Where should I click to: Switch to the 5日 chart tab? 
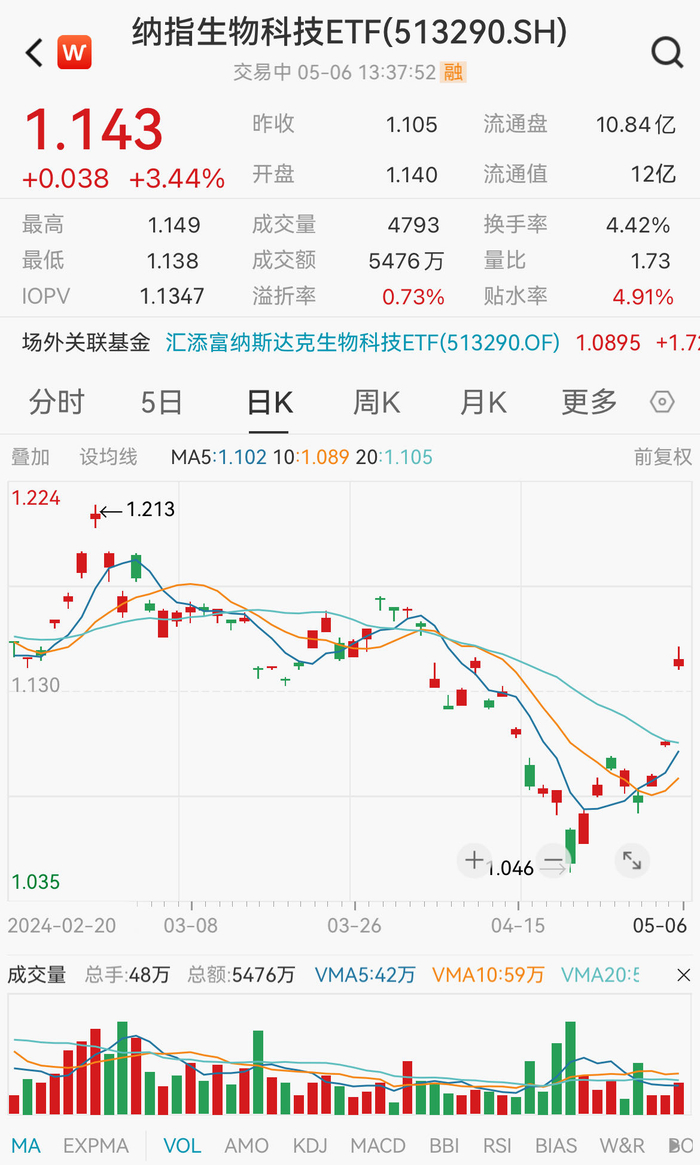click(162, 402)
